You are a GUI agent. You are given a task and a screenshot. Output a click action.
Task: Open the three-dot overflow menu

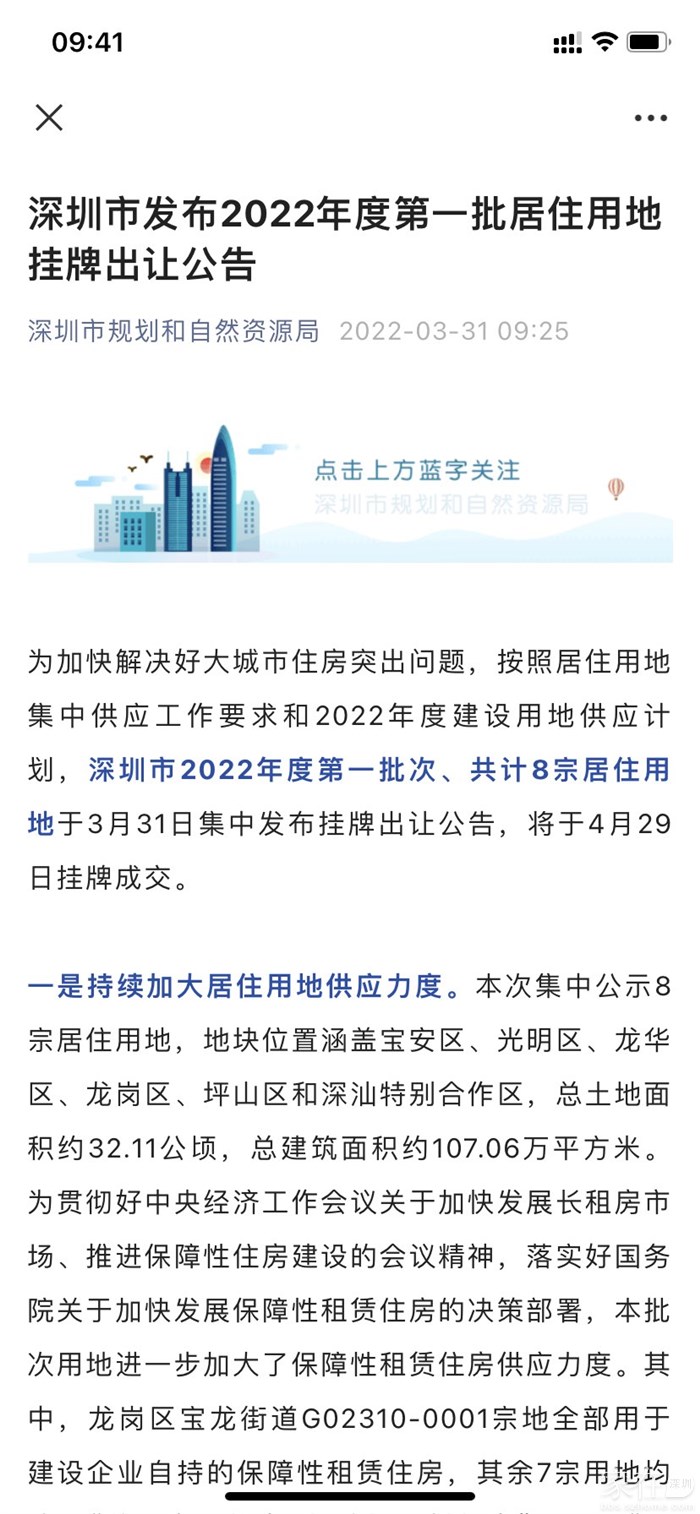[x=650, y=118]
